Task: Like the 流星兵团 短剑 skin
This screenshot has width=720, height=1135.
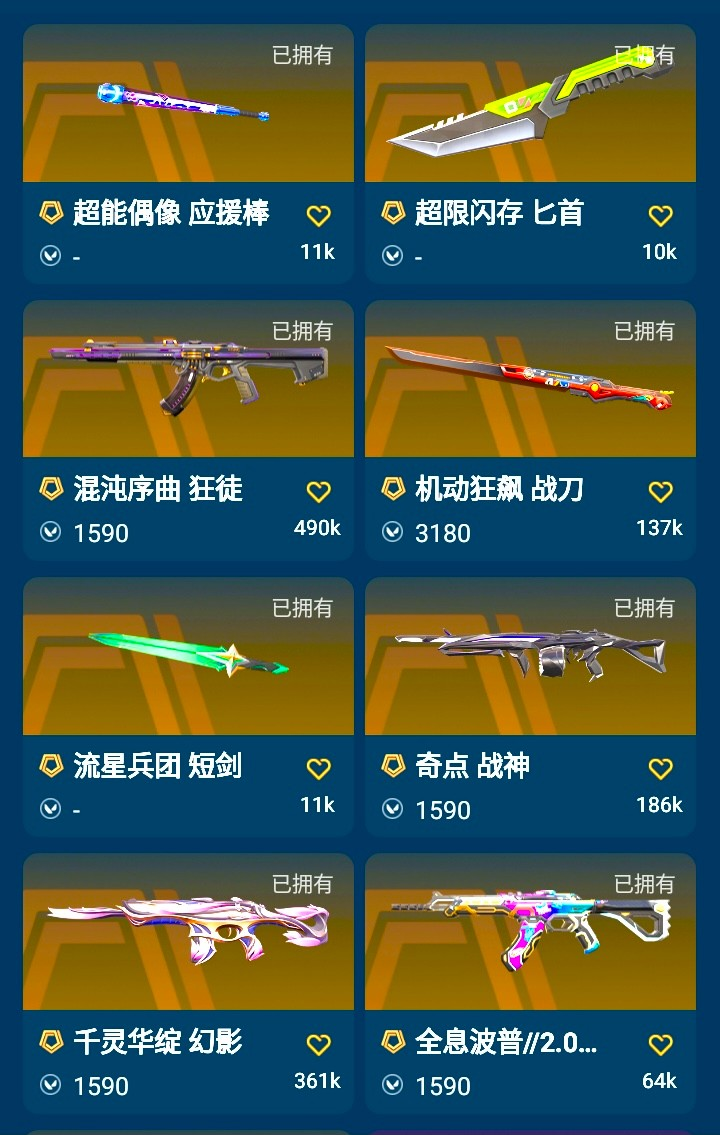Action: point(318,769)
